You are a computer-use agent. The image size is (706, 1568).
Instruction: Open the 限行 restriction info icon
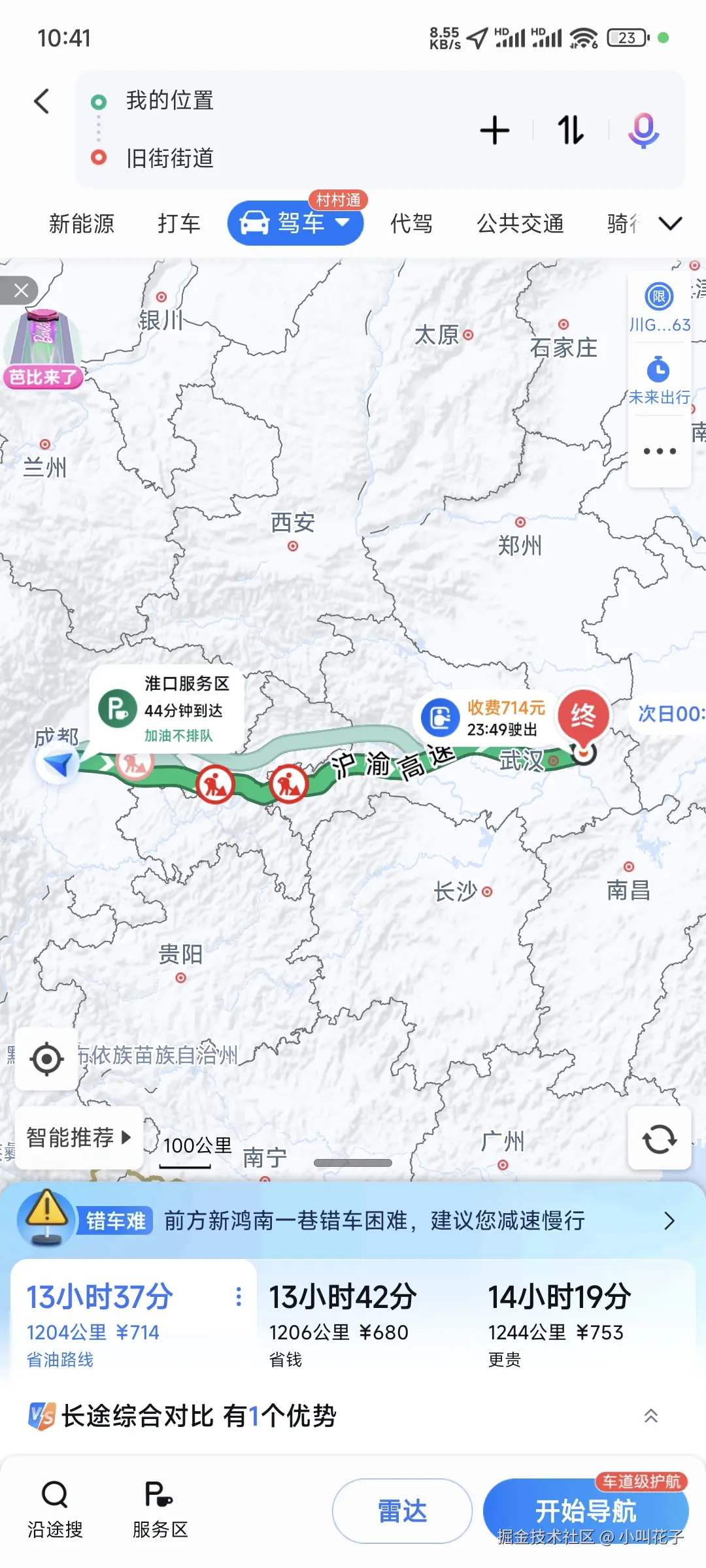(x=658, y=295)
